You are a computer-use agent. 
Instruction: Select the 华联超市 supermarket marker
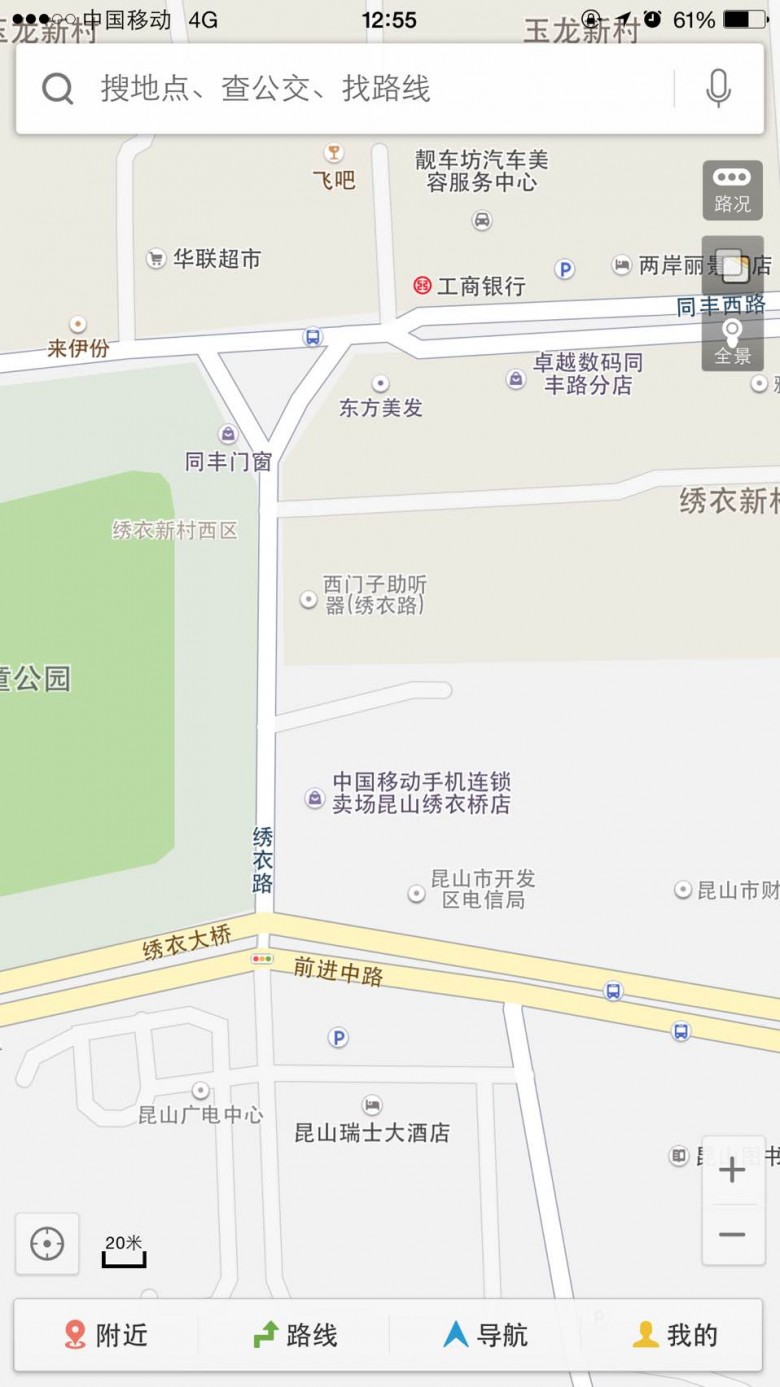click(156, 259)
